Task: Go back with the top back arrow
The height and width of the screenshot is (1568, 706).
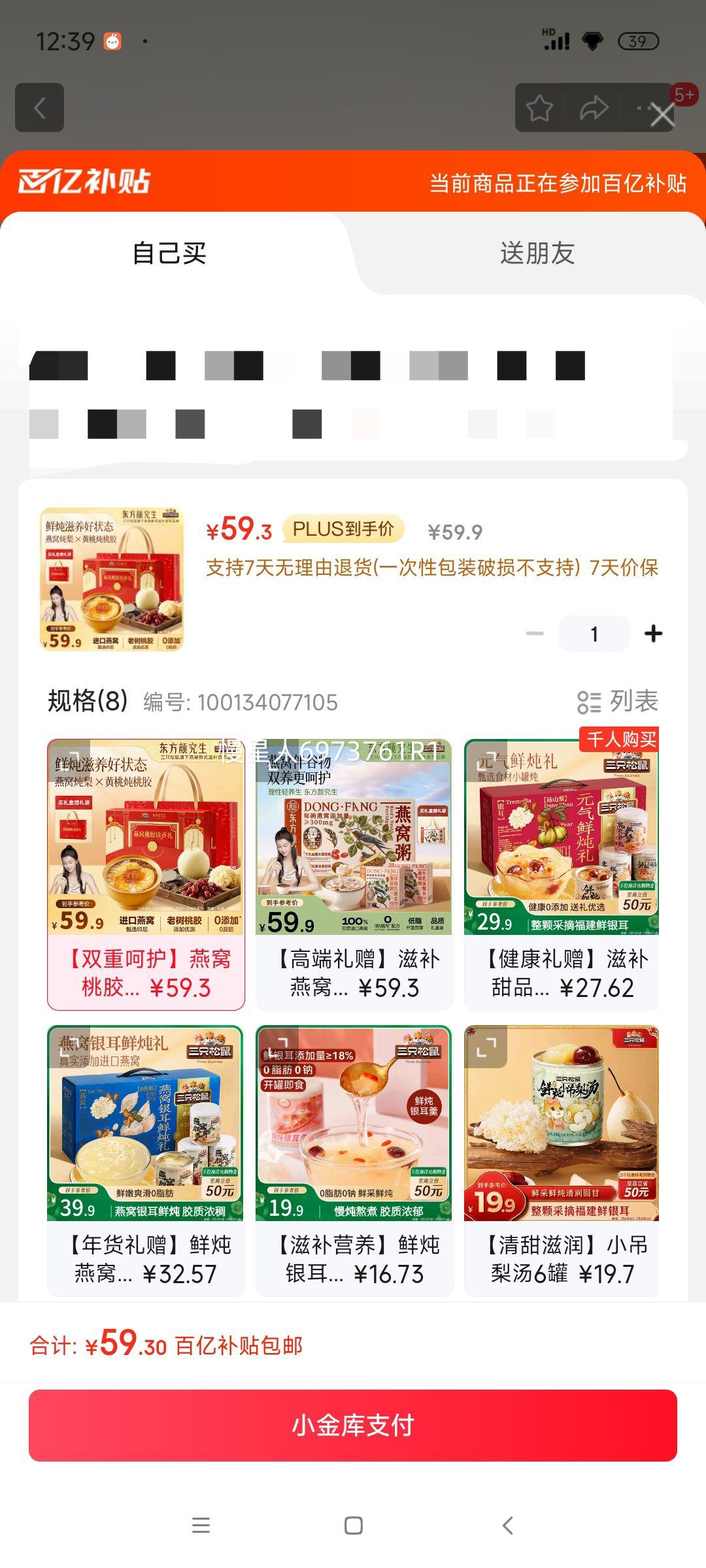Action: [x=40, y=108]
